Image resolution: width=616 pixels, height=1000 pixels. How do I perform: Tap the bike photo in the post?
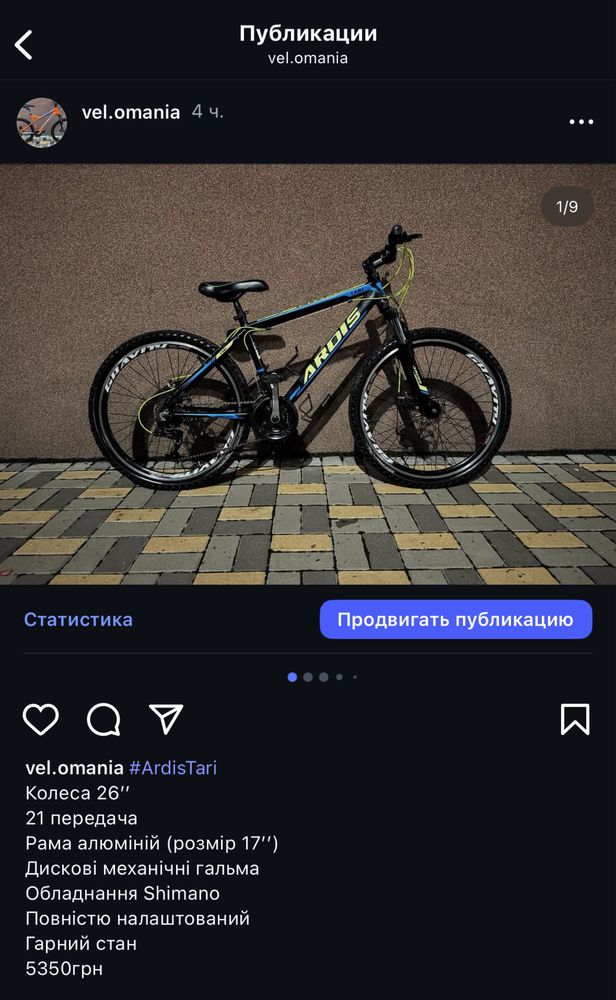coord(308,374)
